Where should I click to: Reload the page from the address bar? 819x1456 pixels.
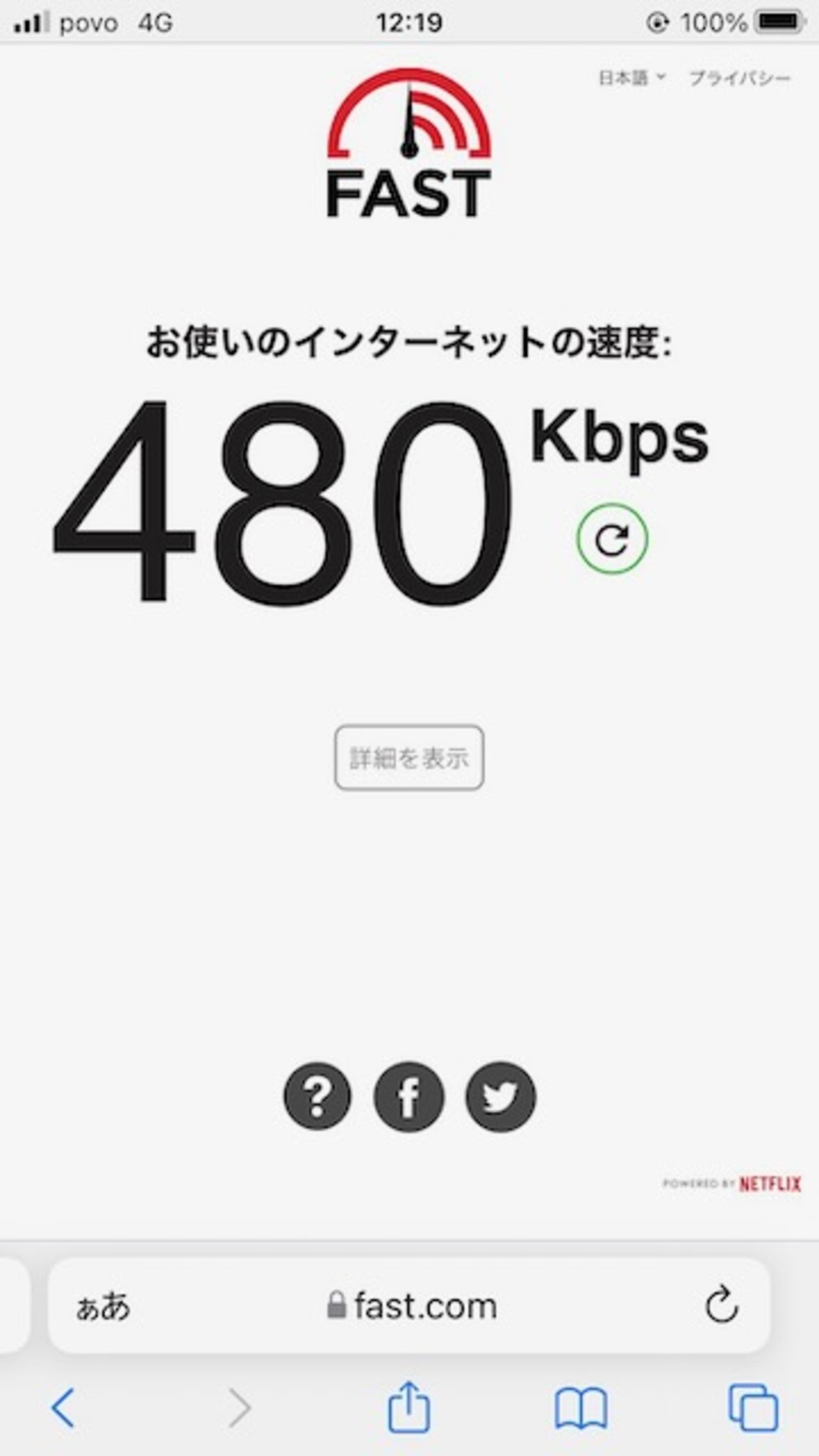721,1305
